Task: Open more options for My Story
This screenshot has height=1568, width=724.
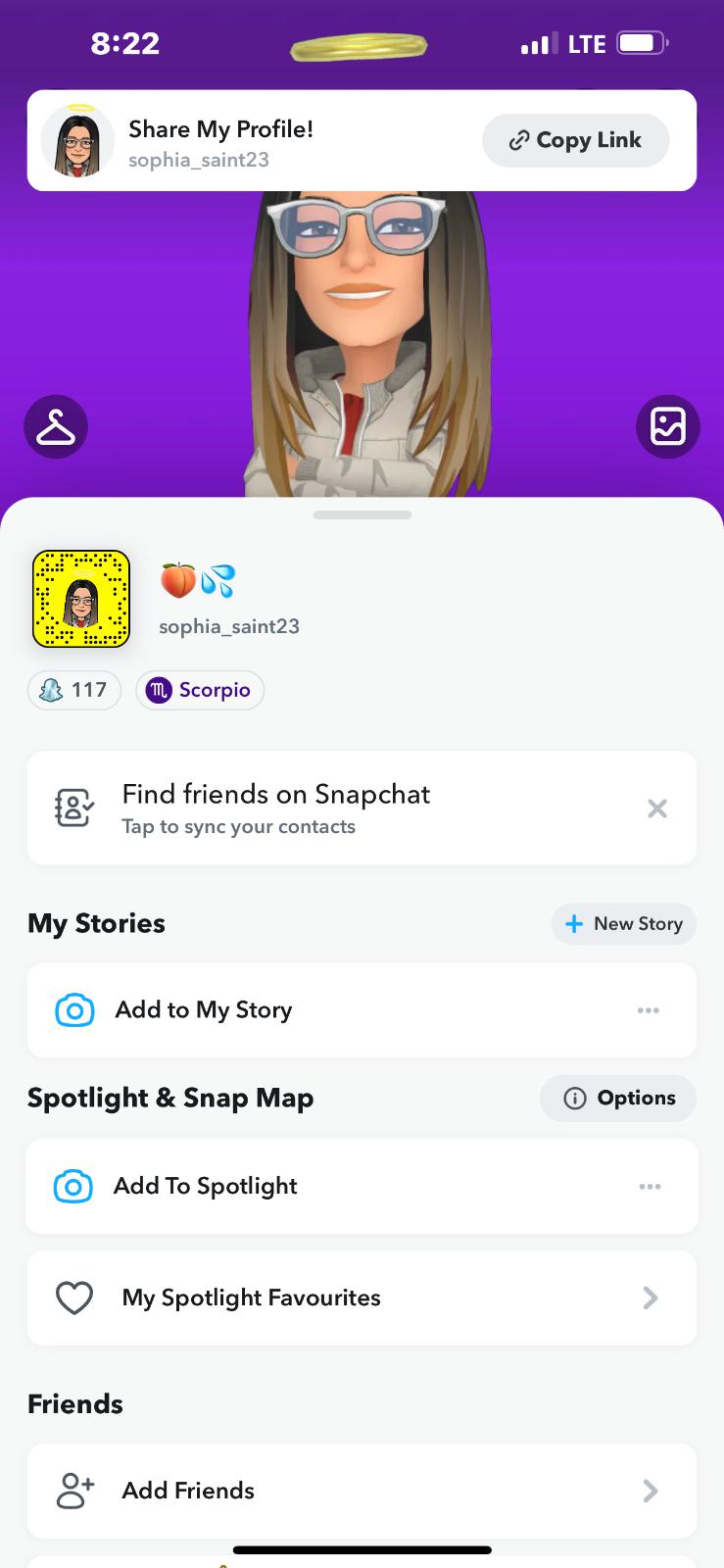Action: pyautogui.click(x=649, y=1010)
